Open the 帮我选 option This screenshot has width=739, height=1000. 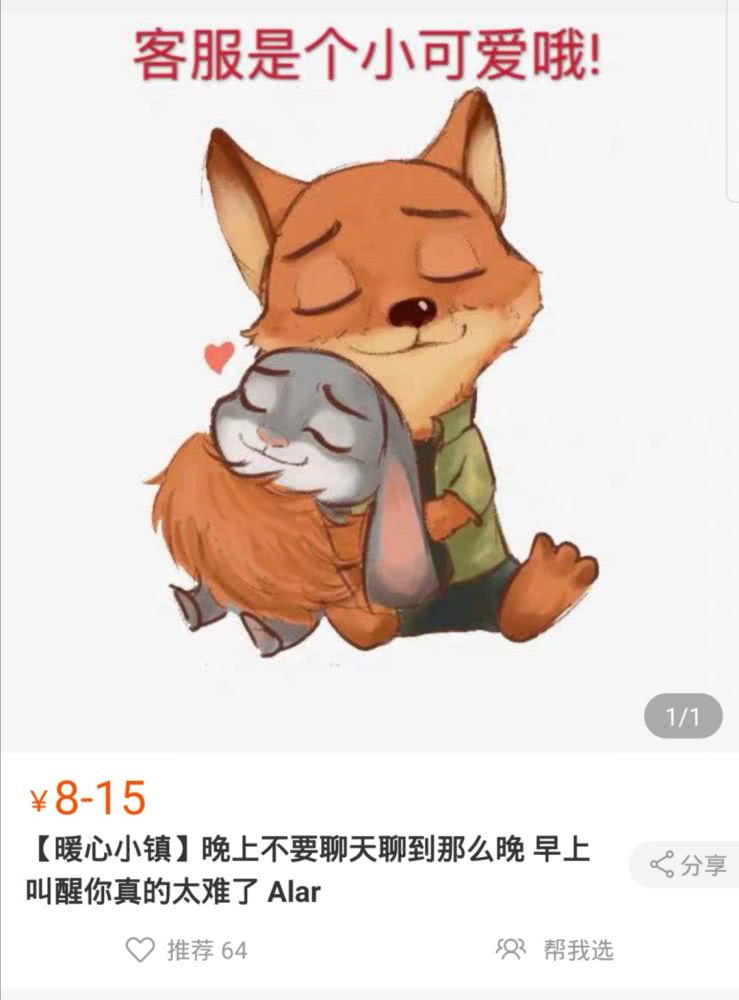click(x=556, y=949)
